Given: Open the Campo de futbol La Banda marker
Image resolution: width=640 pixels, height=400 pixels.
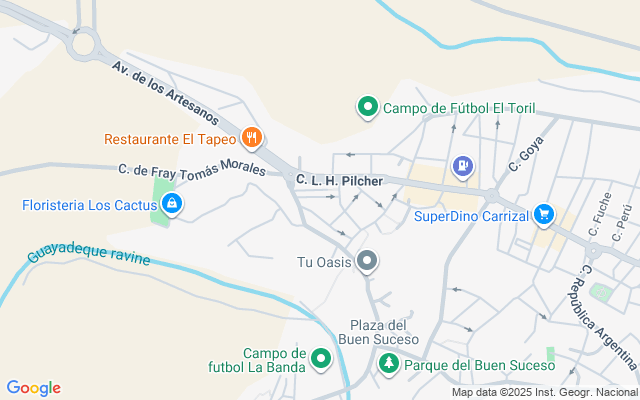Looking at the screenshot, I should point(321,357).
